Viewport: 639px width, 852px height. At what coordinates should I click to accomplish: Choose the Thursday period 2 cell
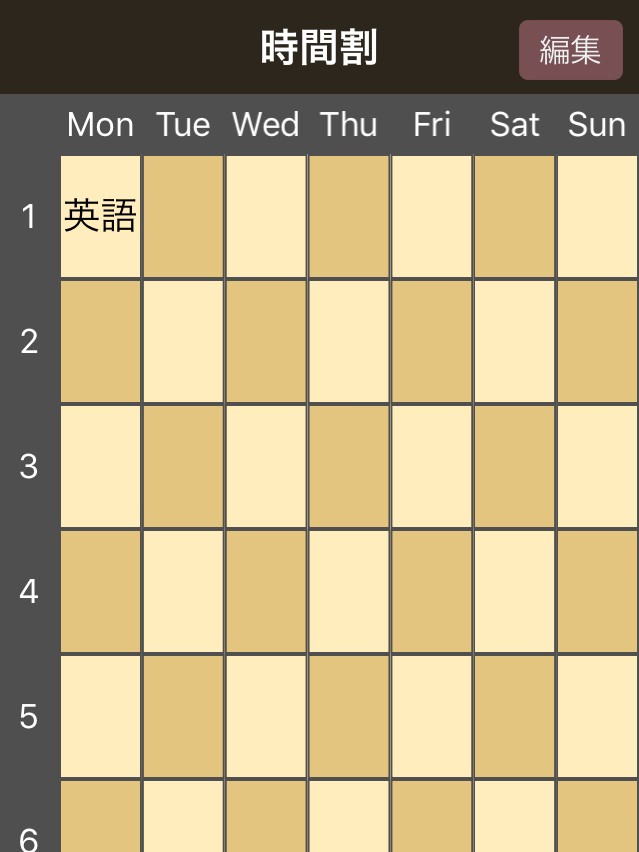(348, 341)
